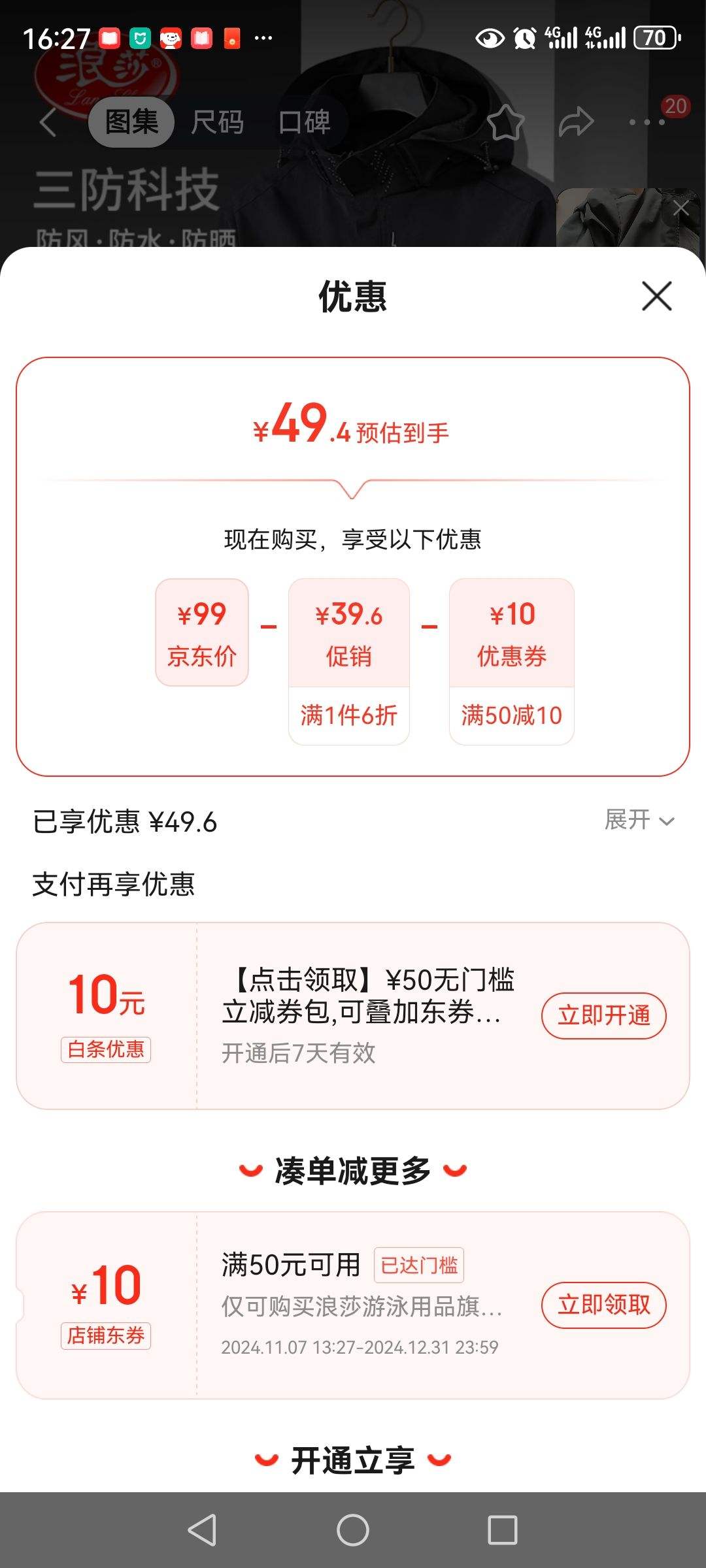Expand the 已享优惠 ¥49.6 details with 展开
This screenshot has height=1568, width=706.
click(637, 820)
